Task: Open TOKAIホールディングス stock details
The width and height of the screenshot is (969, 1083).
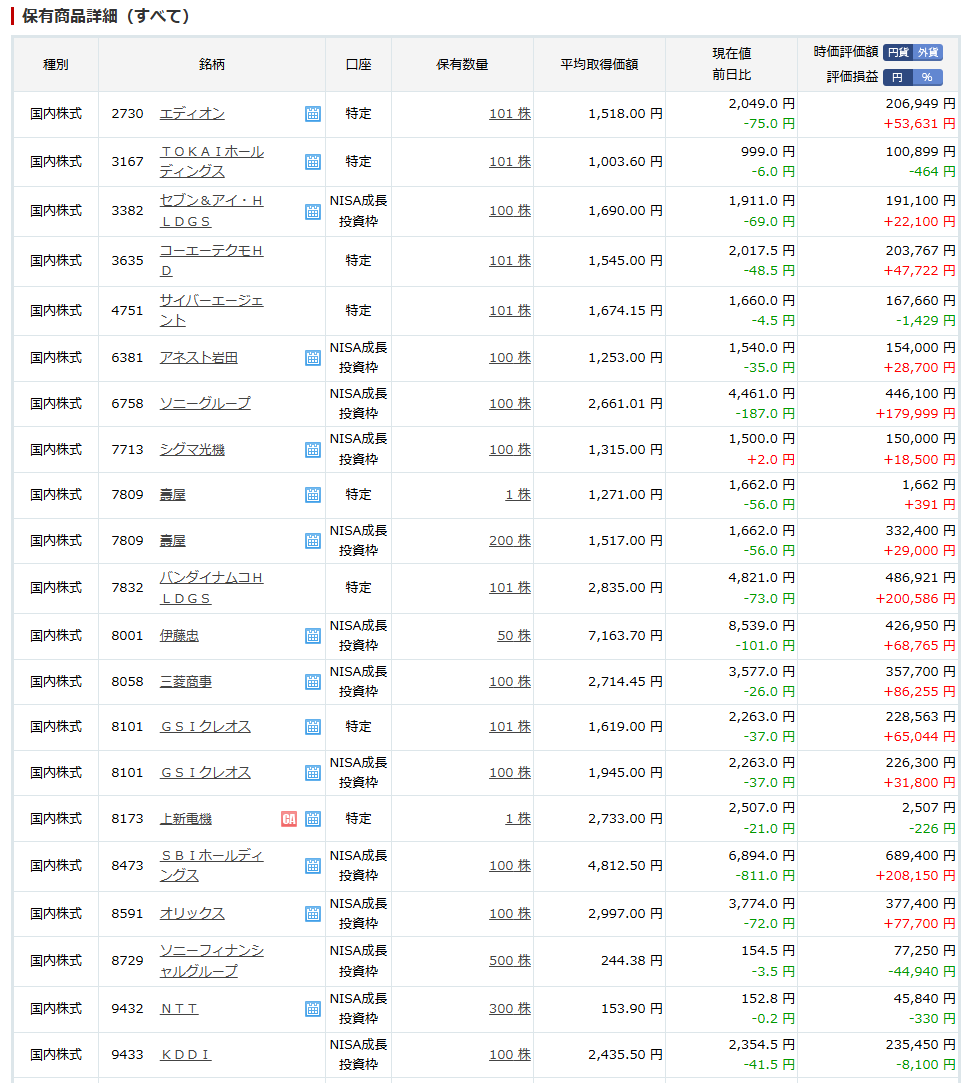Action: pyautogui.click(x=211, y=162)
